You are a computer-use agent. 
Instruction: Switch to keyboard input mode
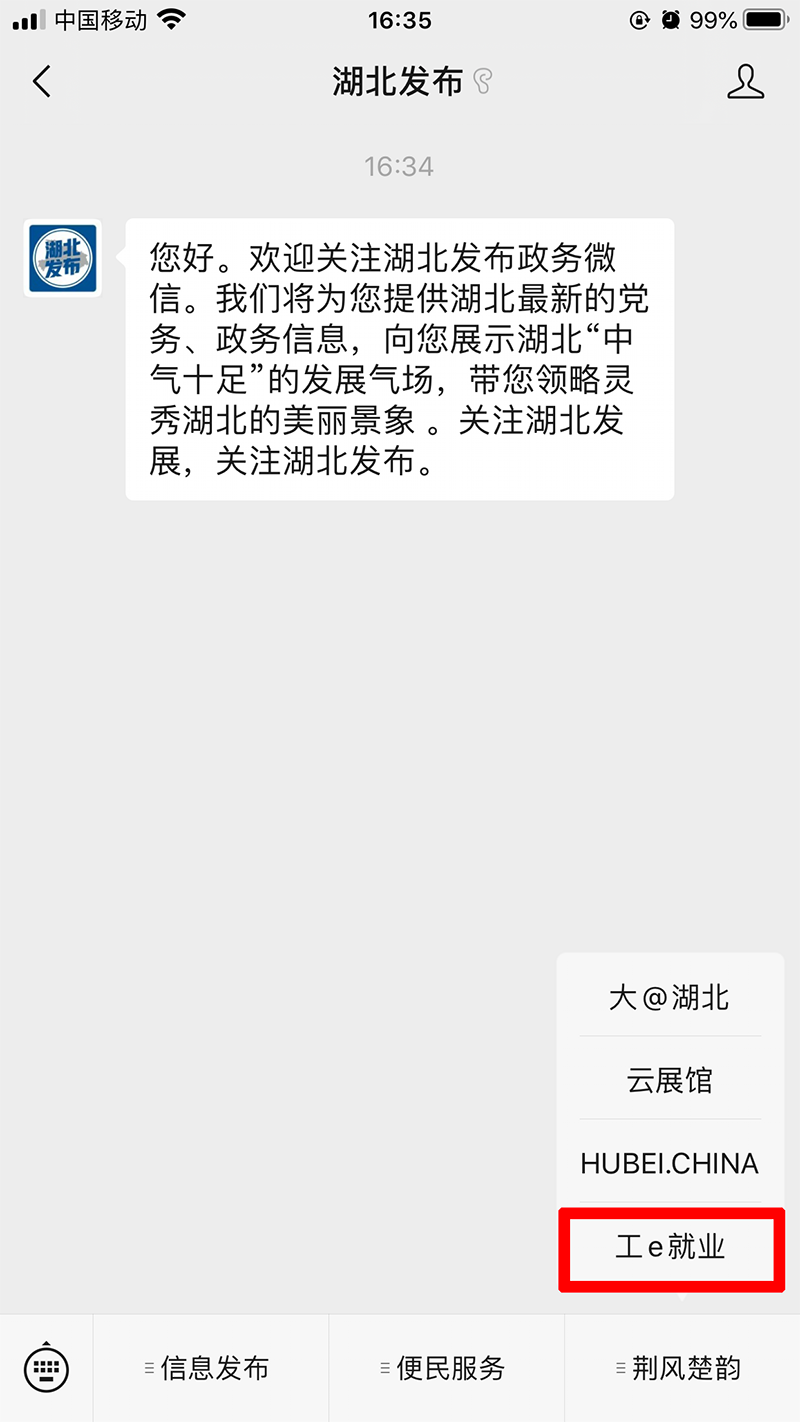click(x=46, y=1367)
